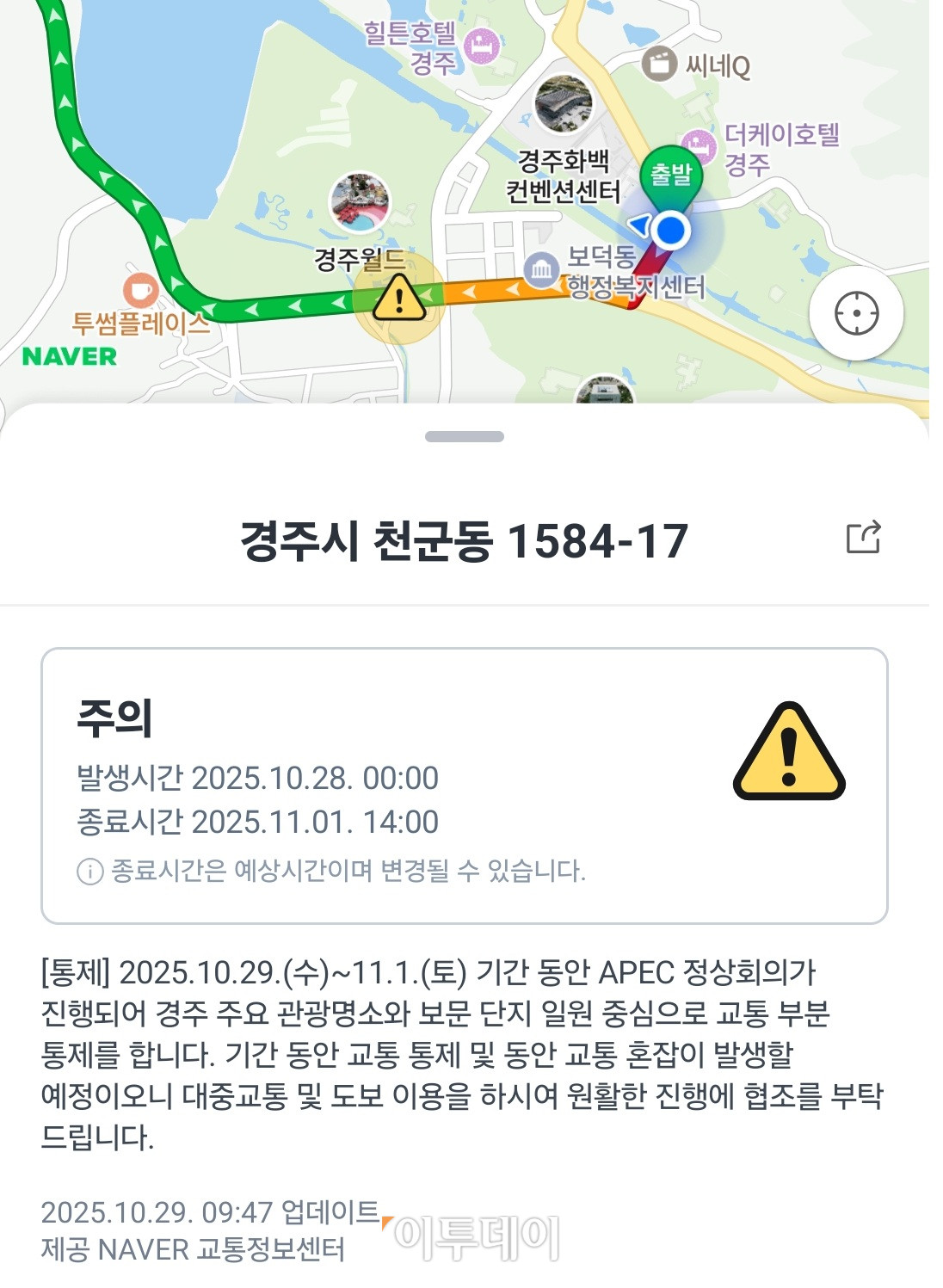Select the large warning triangle in the 주의 card
This screenshot has width=943, height=1288.
[787, 750]
